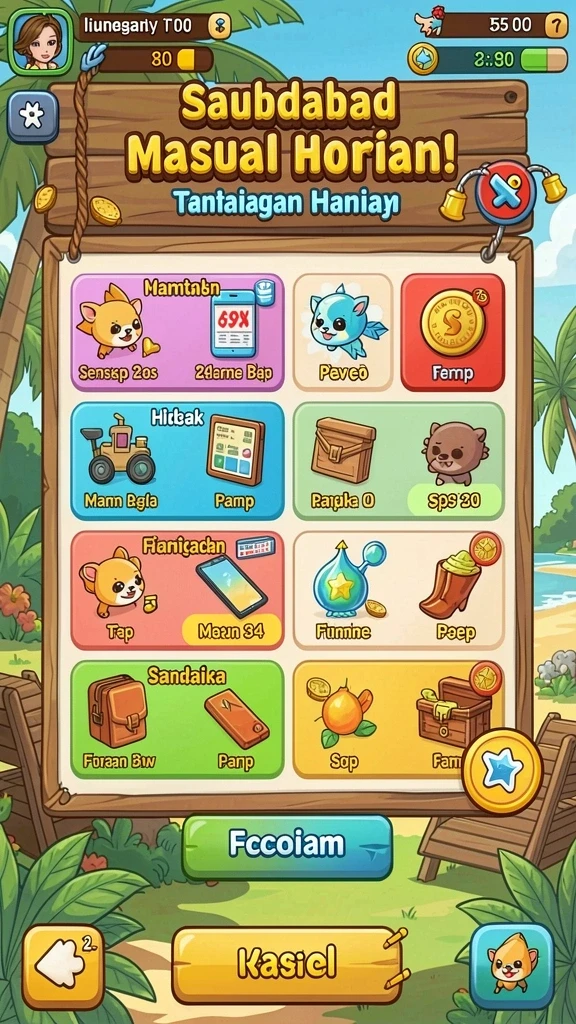Open the fox character button

(511, 966)
